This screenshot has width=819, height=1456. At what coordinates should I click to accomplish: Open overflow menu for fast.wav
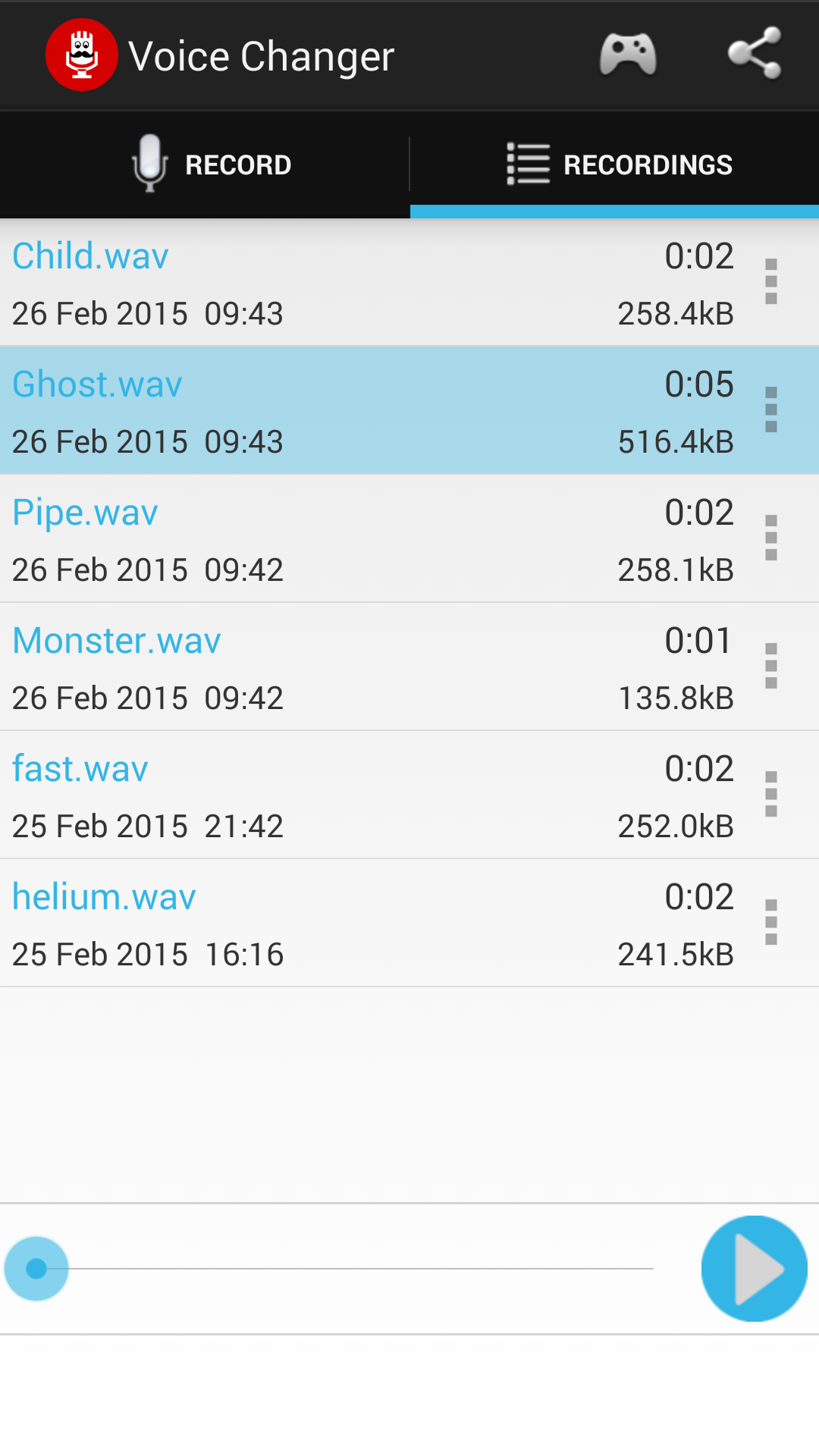[772, 795]
